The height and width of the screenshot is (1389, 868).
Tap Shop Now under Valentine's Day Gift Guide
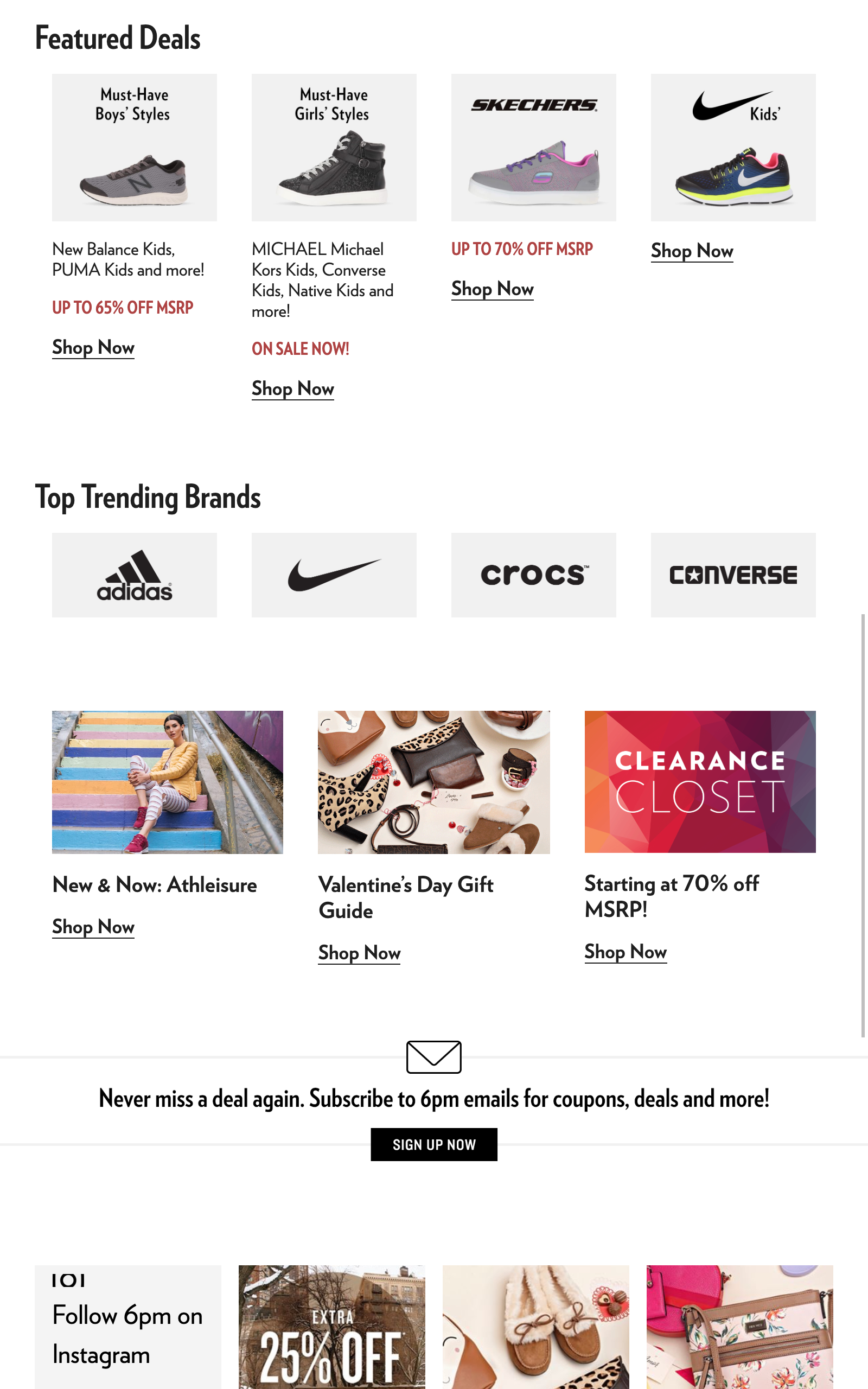359,953
